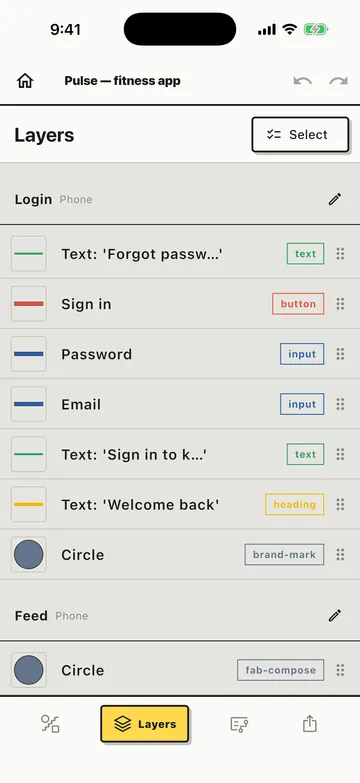Open the Layers tab
Image resolution: width=360 pixels, height=783 pixels.
(x=145, y=724)
